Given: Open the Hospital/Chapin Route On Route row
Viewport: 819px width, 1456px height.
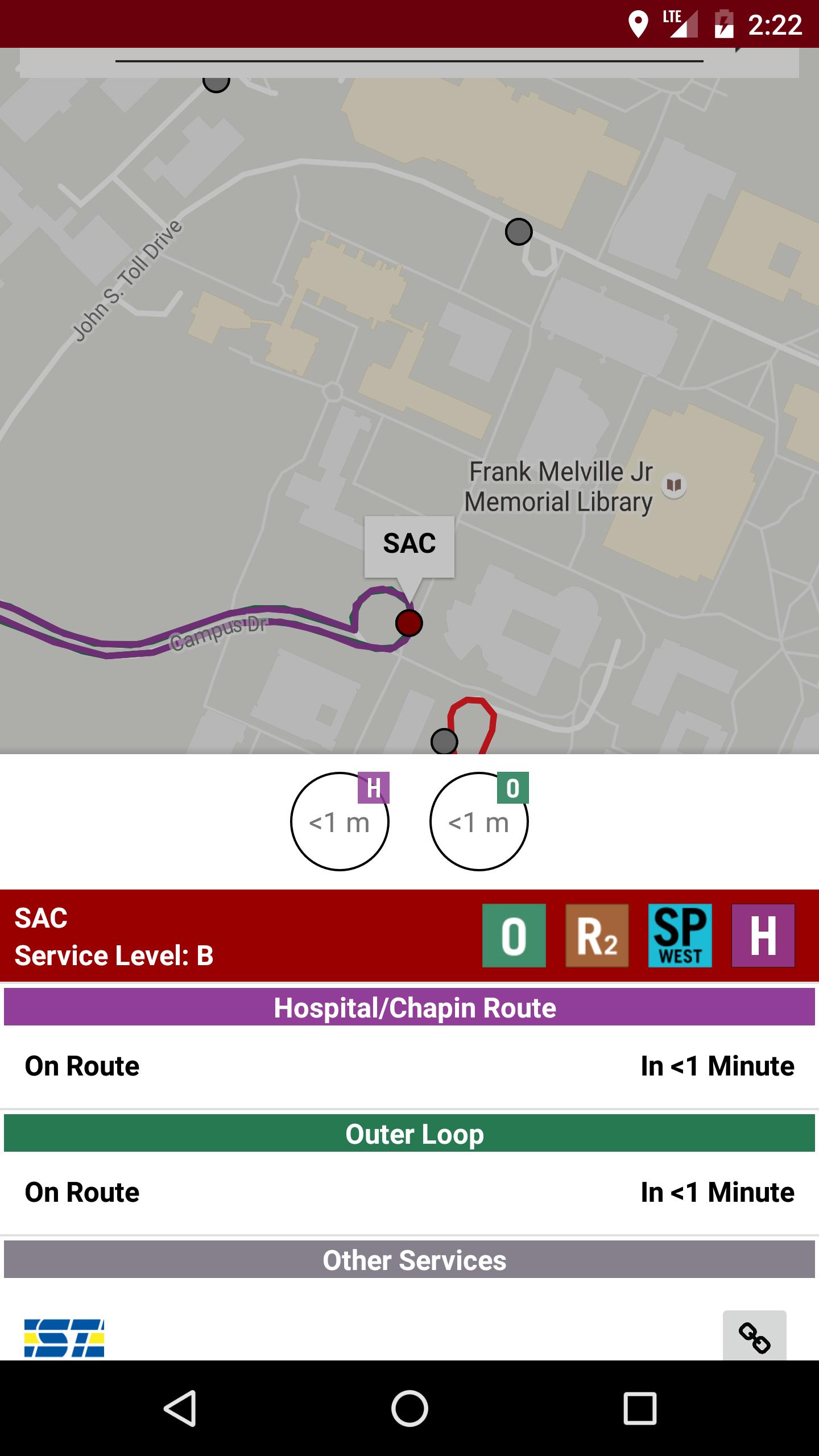Looking at the screenshot, I should click(x=409, y=1066).
